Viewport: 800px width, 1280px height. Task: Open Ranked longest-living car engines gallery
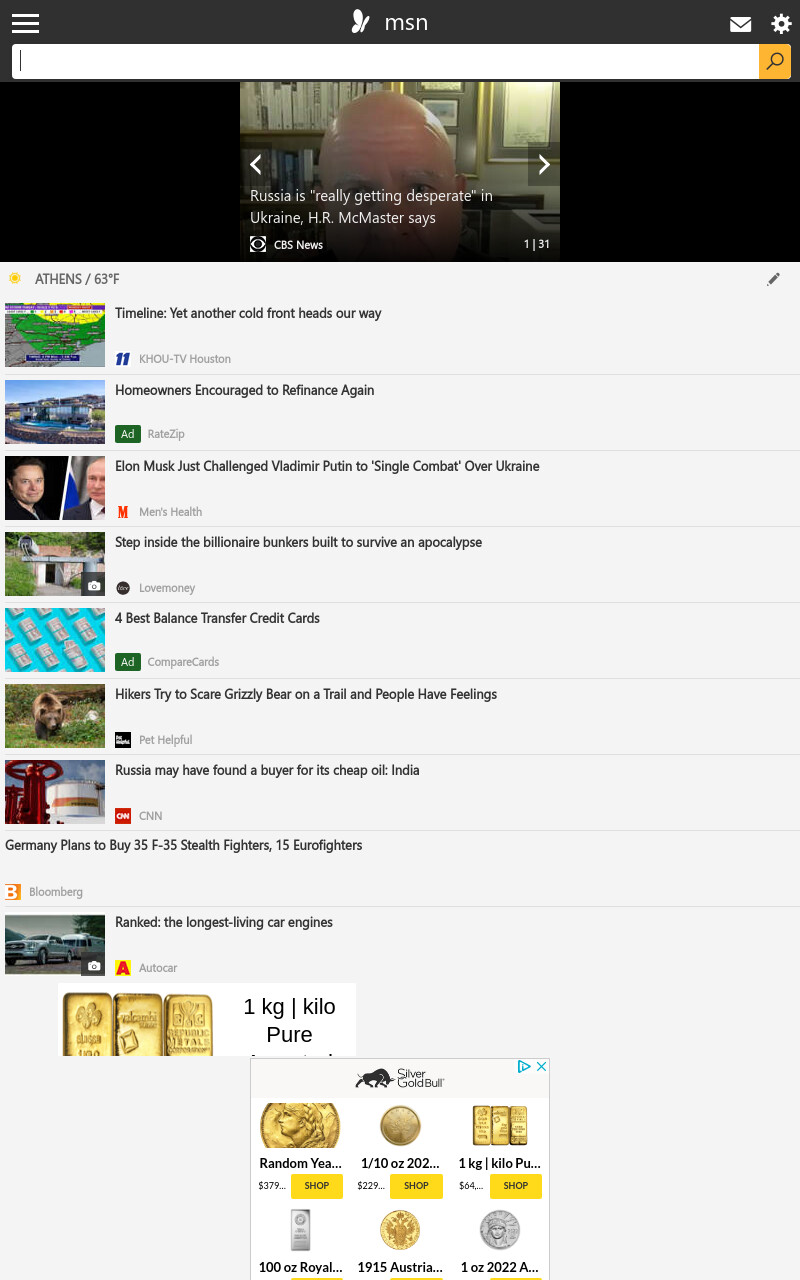click(224, 922)
